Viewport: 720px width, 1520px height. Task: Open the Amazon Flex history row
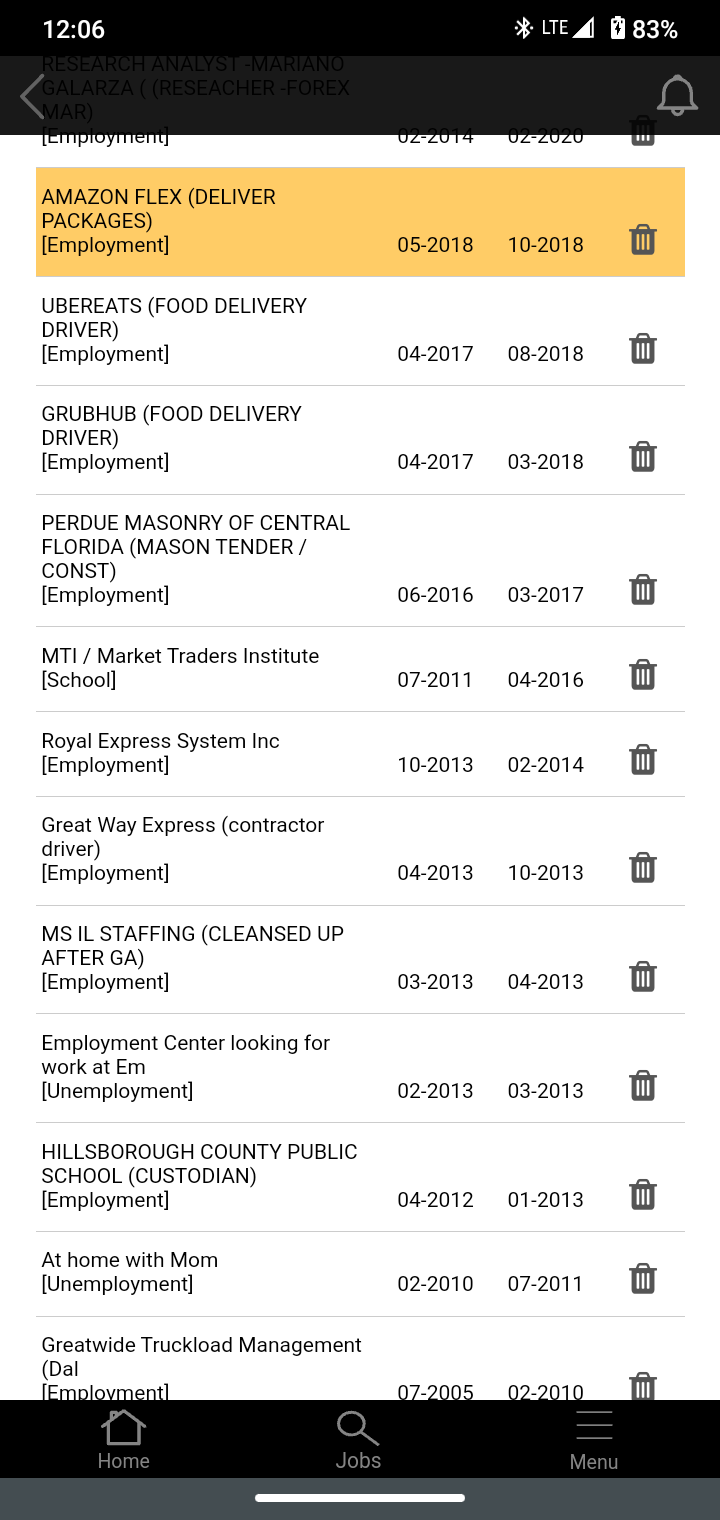pos(360,222)
